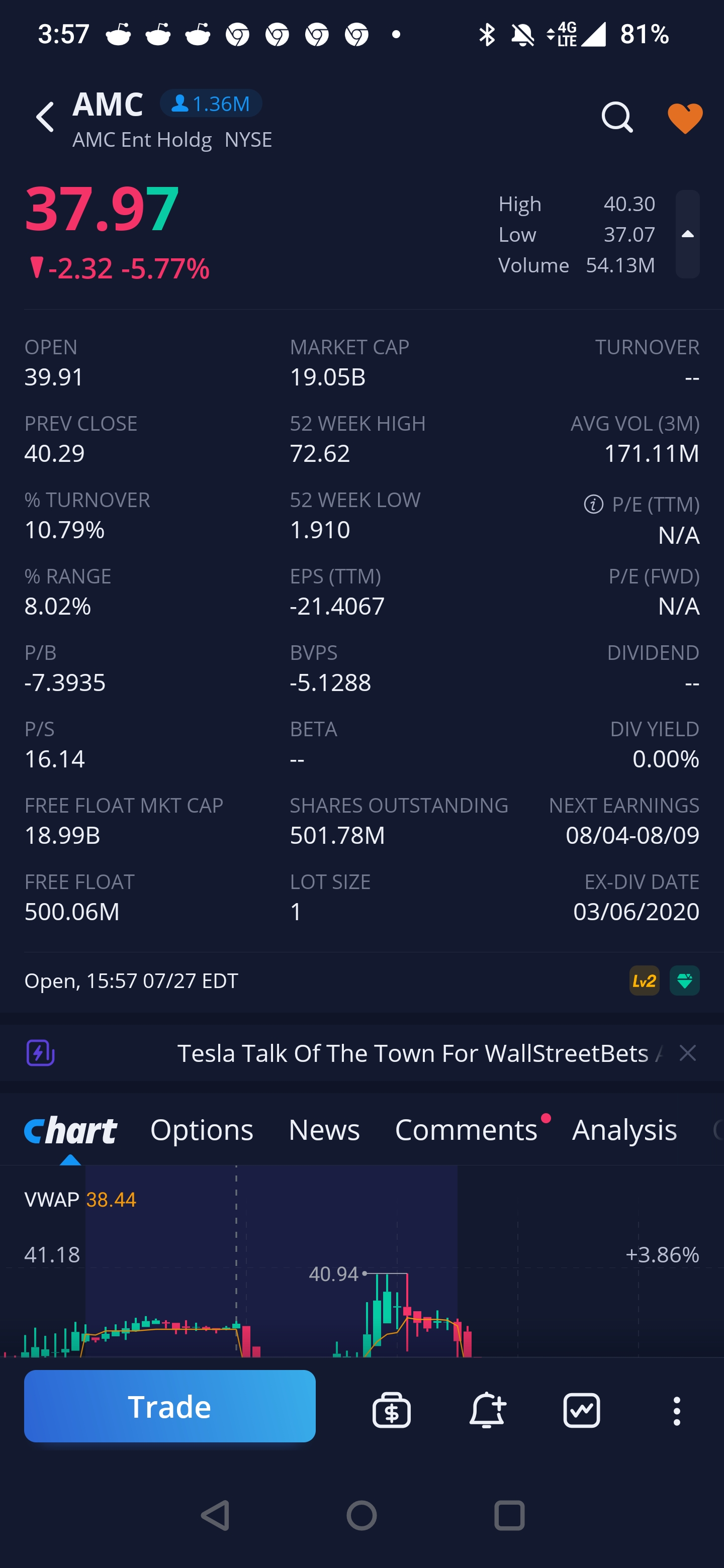Screen dimensions: 724x1568
Task: Switch to the Analysis tab
Action: pos(624,1130)
